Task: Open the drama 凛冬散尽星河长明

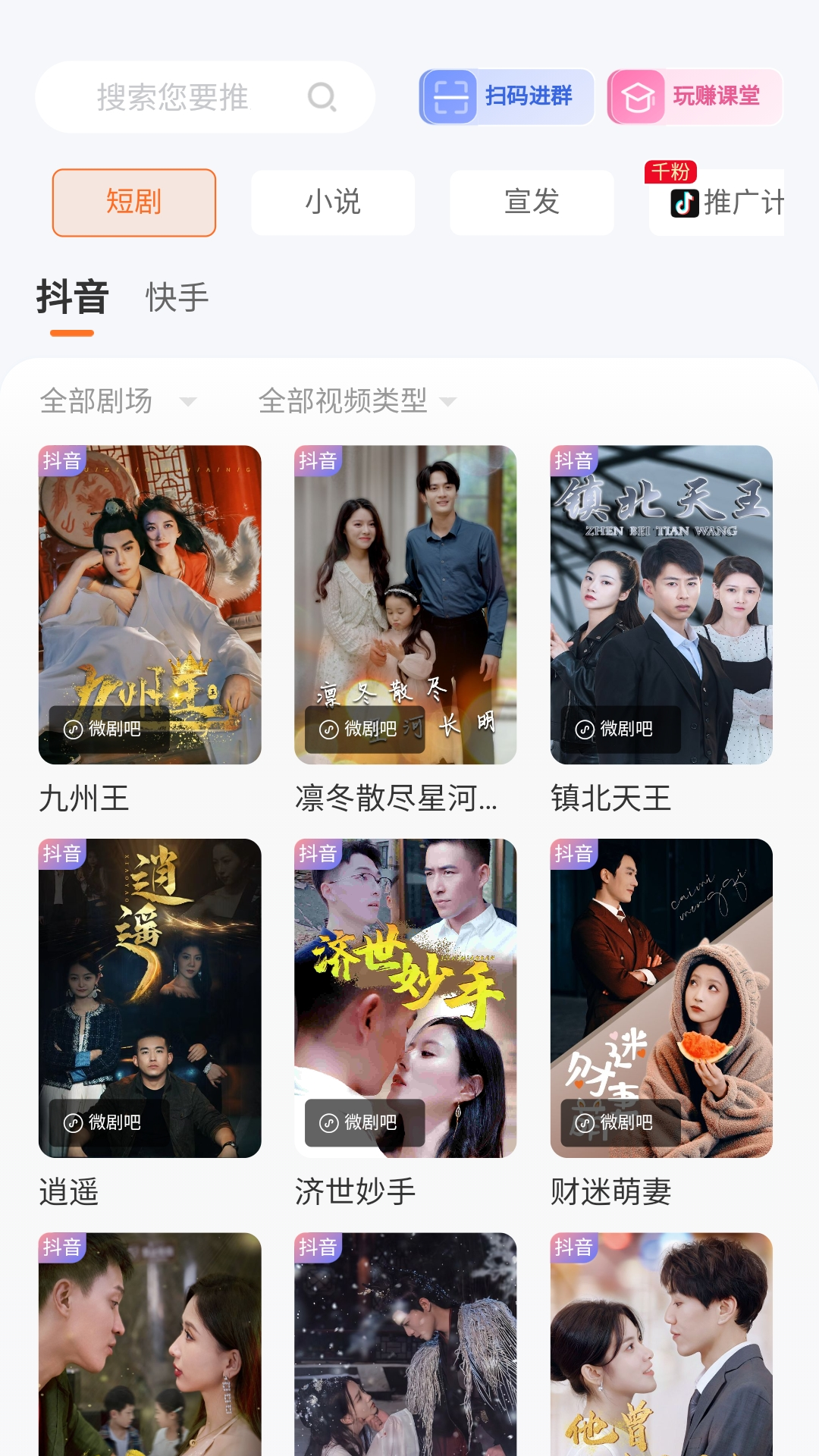Action: pos(406,604)
